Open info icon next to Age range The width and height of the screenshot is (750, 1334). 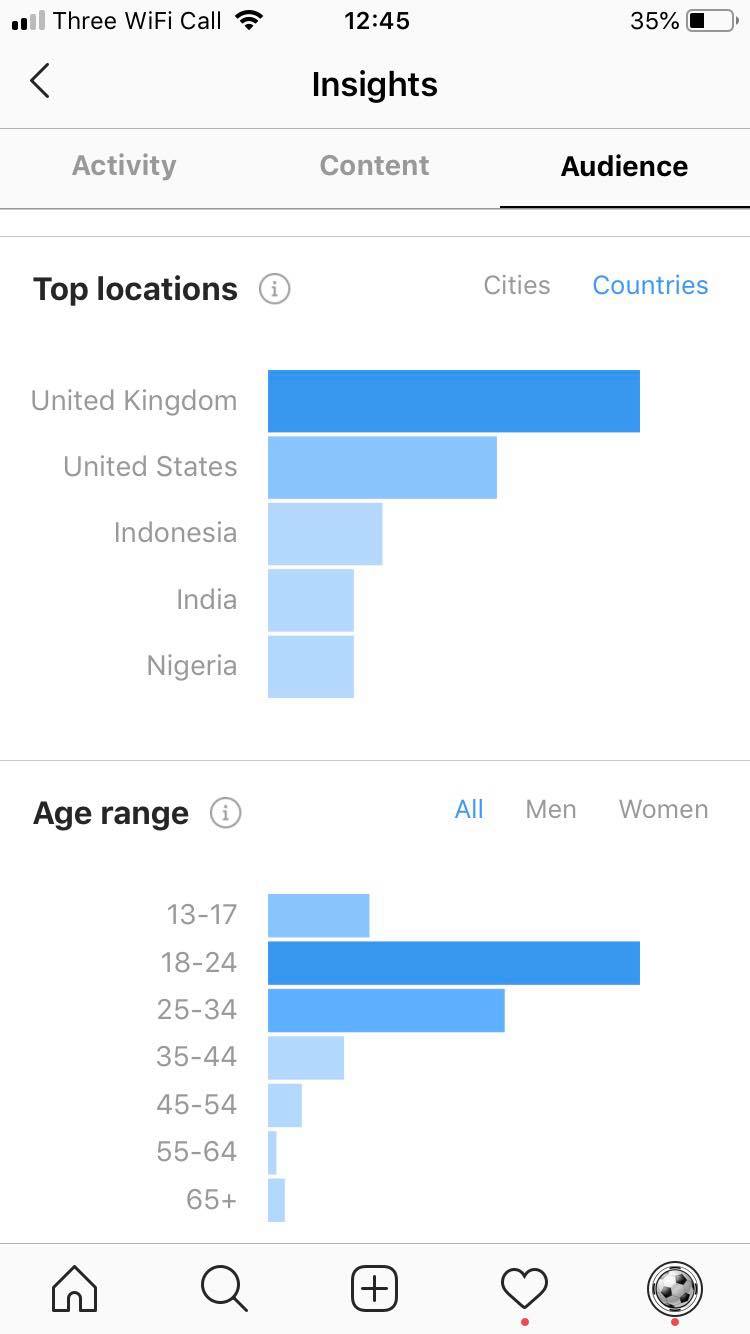(x=225, y=813)
